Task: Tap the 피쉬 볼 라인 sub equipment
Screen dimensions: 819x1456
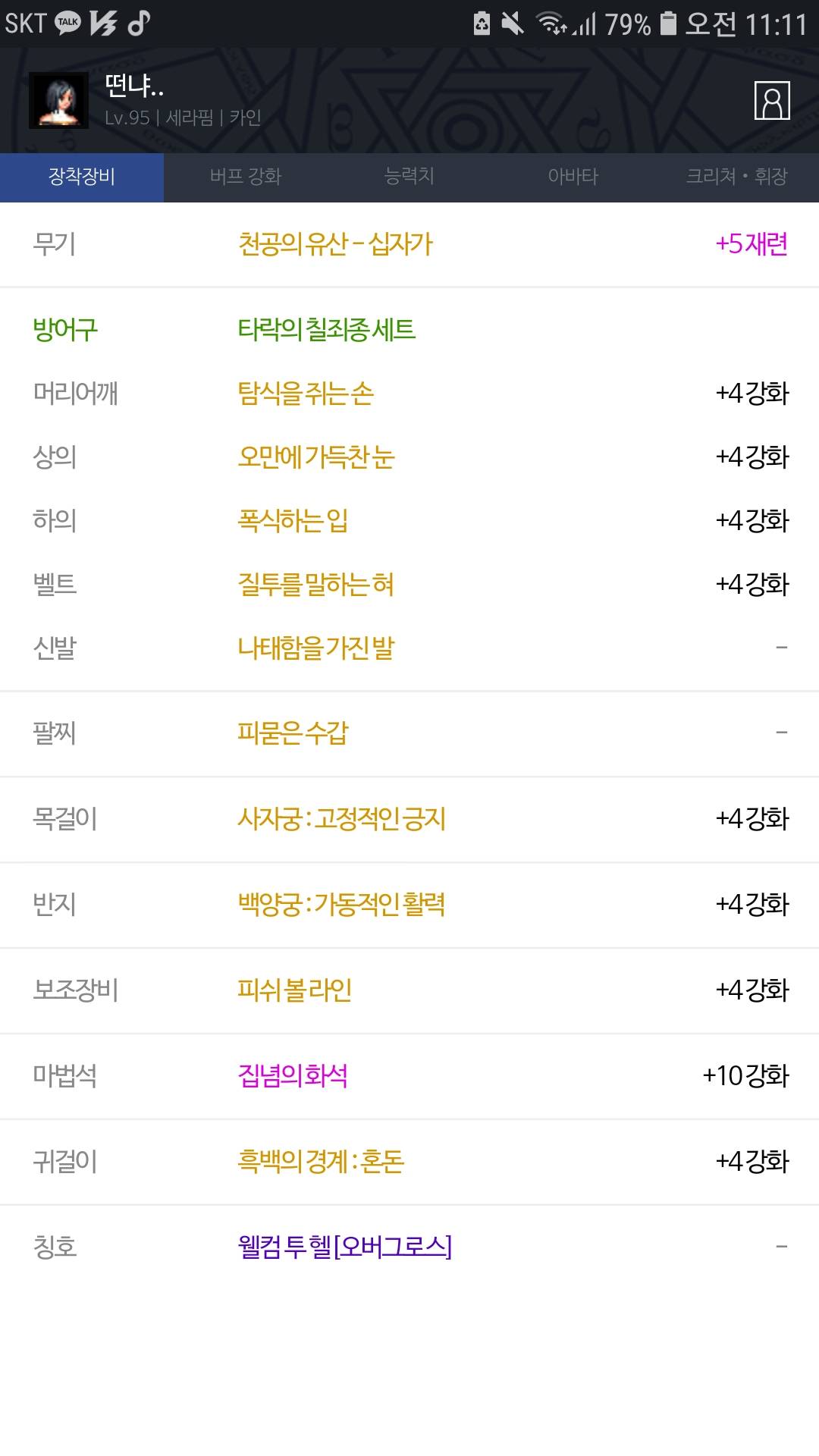Action: 295,990
